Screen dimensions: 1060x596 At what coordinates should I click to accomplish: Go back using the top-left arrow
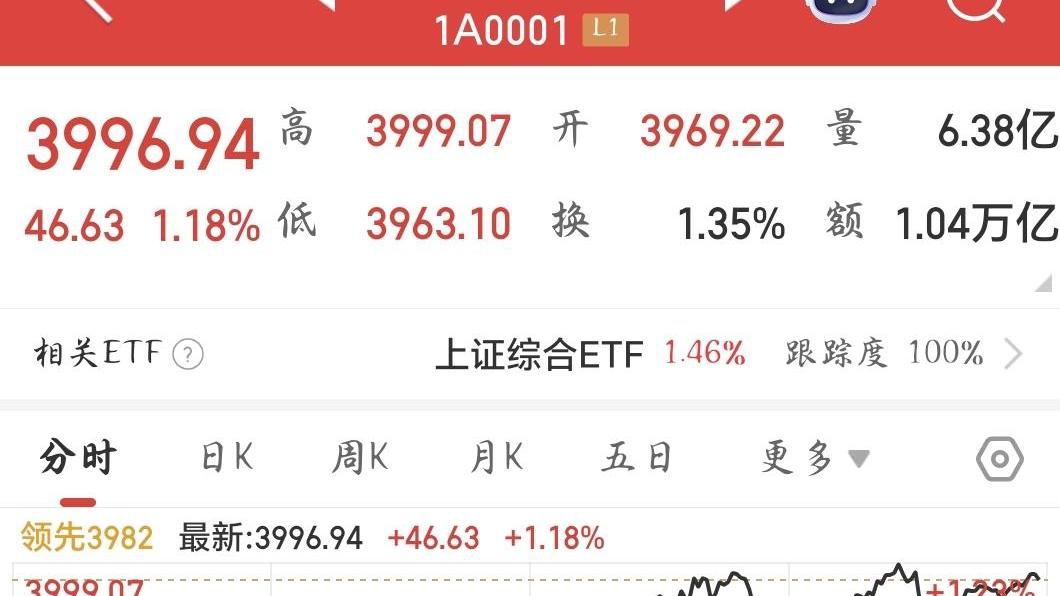pyautogui.click(x=95, y=8)
